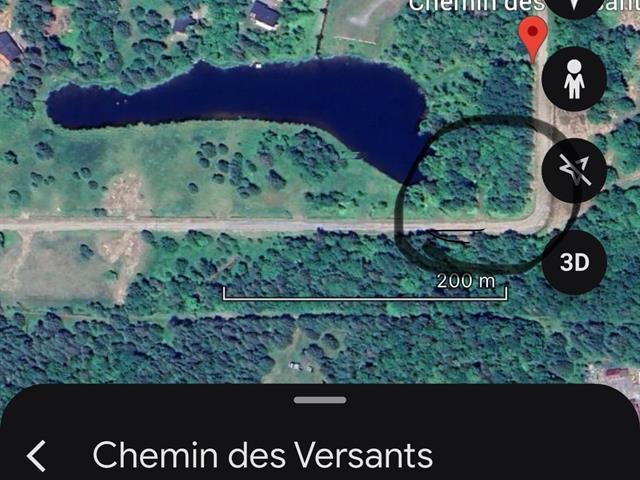Go back from Chemin des Versants

pos(36,456)
